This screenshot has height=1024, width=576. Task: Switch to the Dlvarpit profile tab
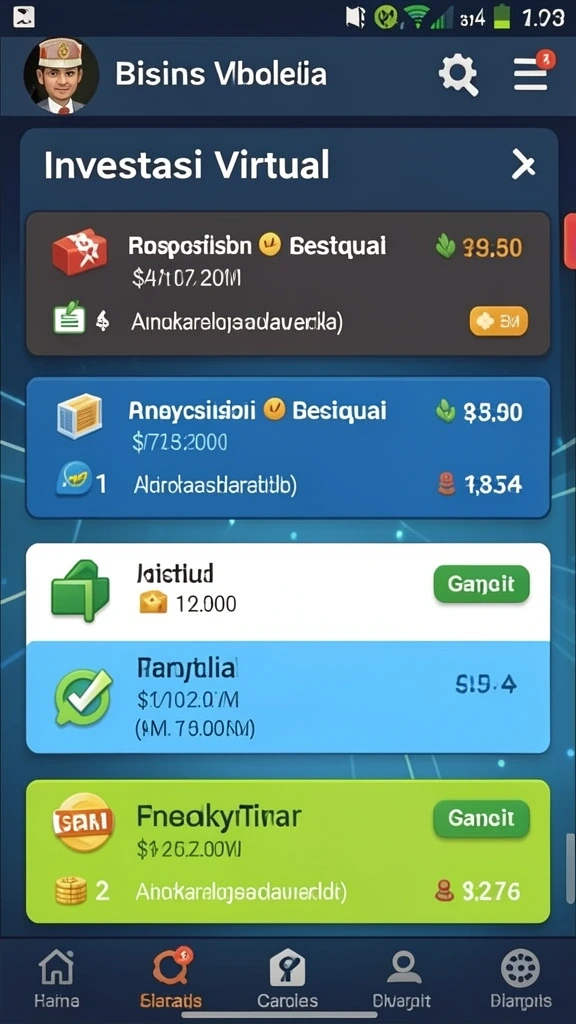[402, 978]
